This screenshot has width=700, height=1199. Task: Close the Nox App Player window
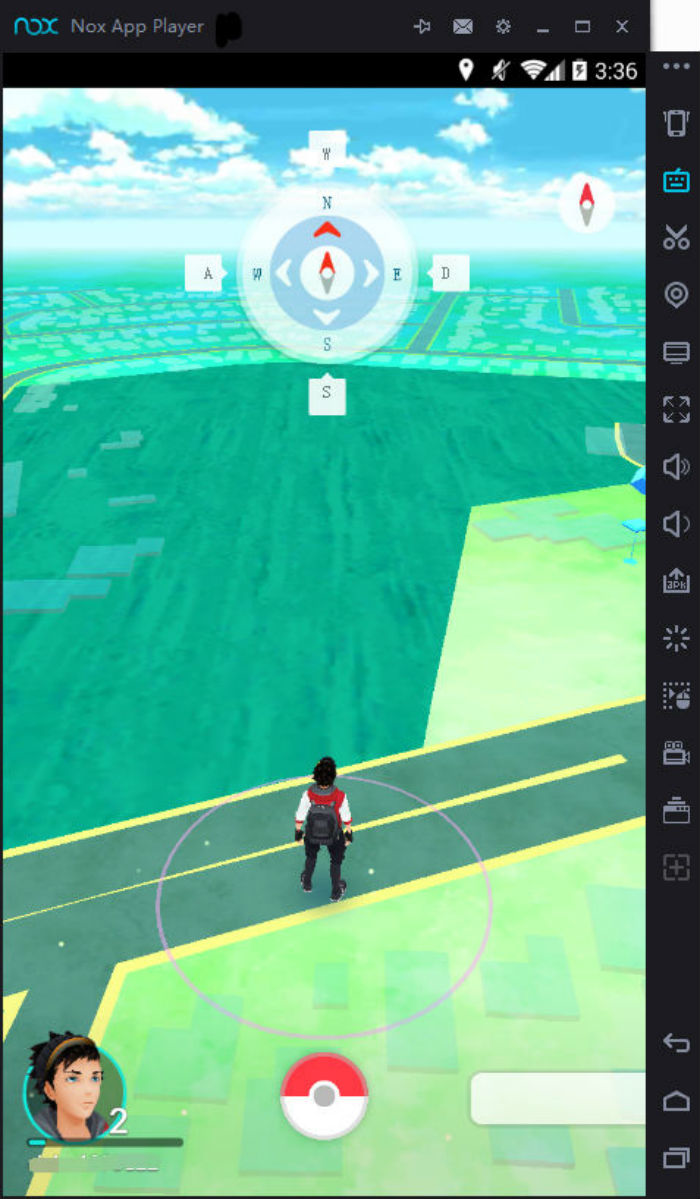coord(623,27)
